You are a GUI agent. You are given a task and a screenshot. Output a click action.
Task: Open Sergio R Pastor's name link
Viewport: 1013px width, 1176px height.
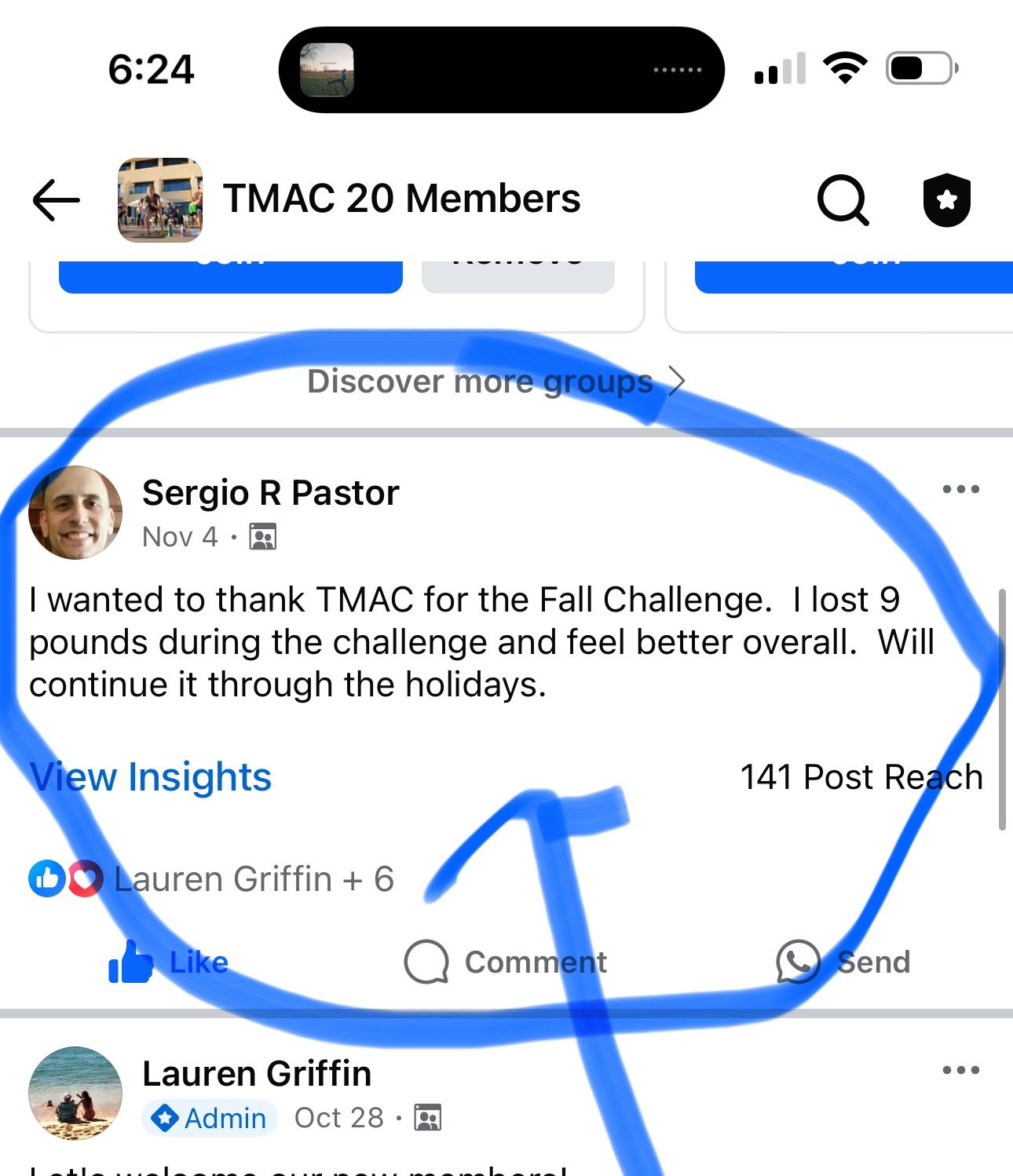271,493
